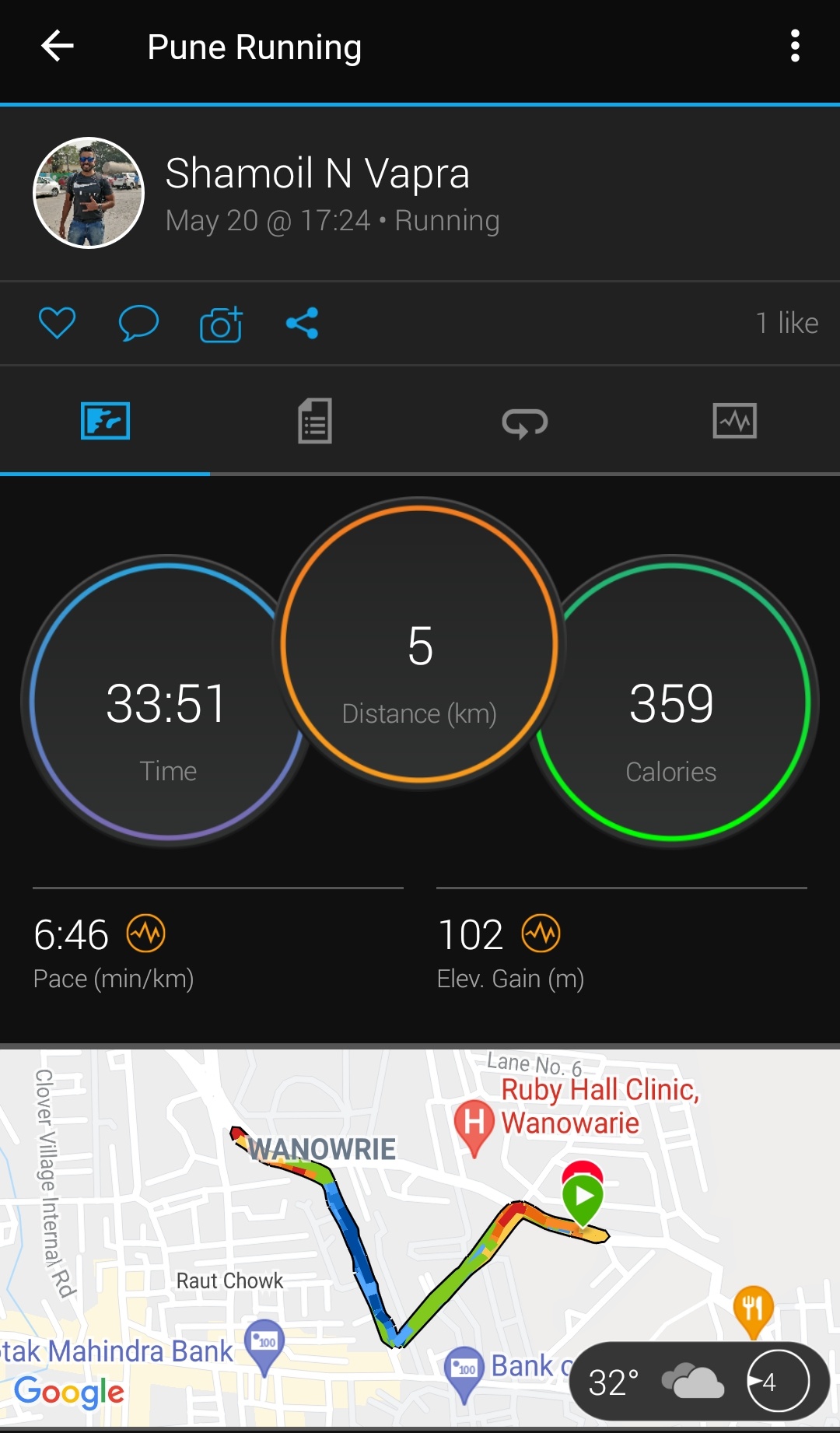The image size is (840, 1433).
Task: Switch to the charts tab
Action: [734, 421]
